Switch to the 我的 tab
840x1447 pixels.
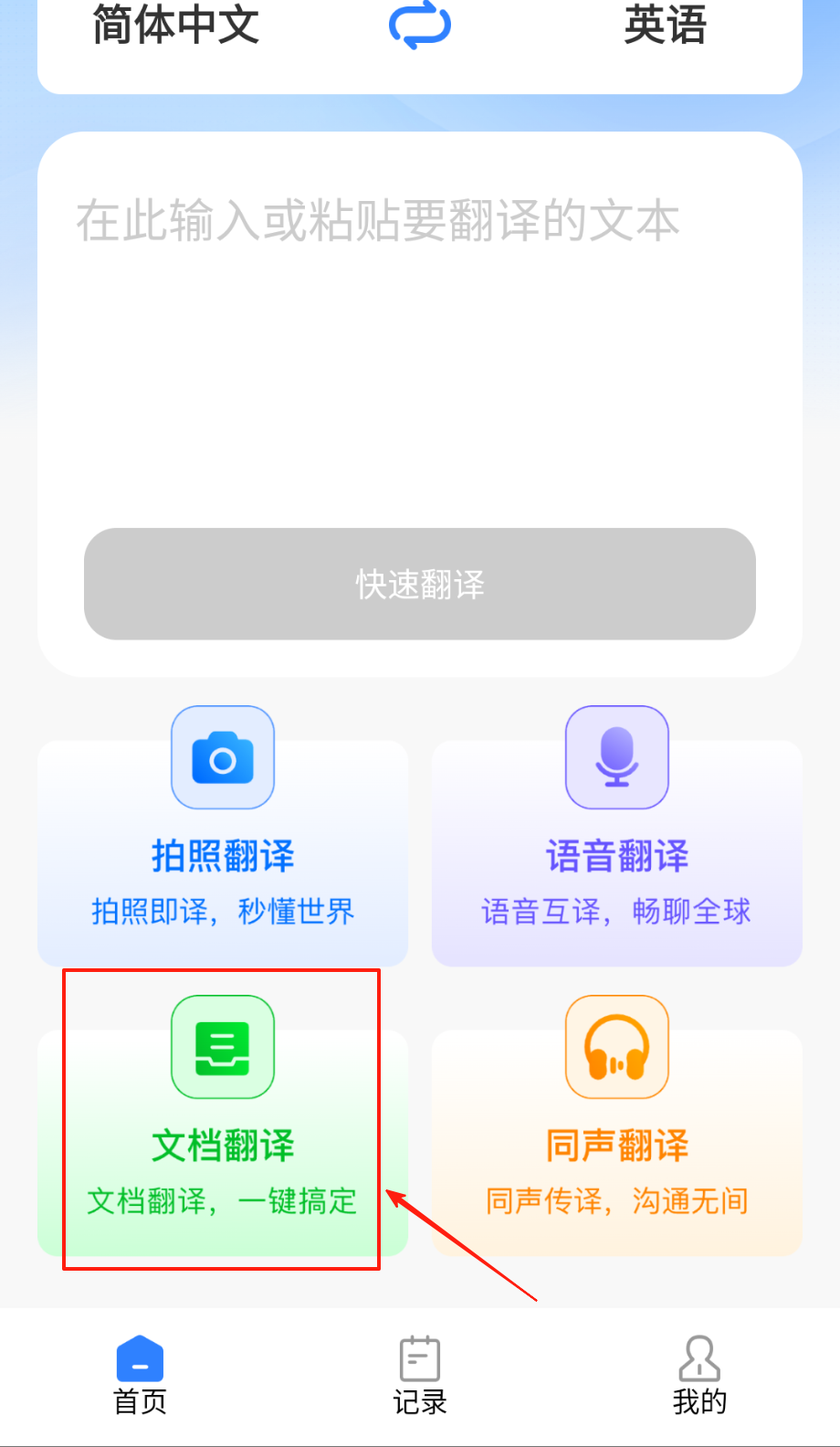coord(699,1375)
